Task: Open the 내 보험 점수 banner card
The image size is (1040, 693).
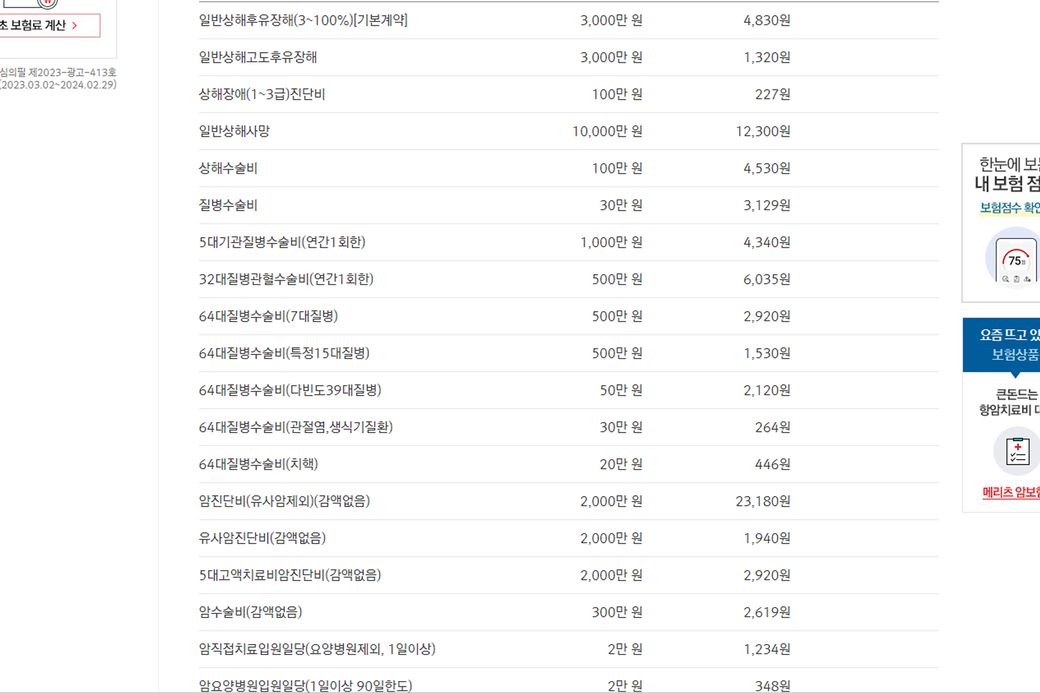Action: tap(1001, 223)
